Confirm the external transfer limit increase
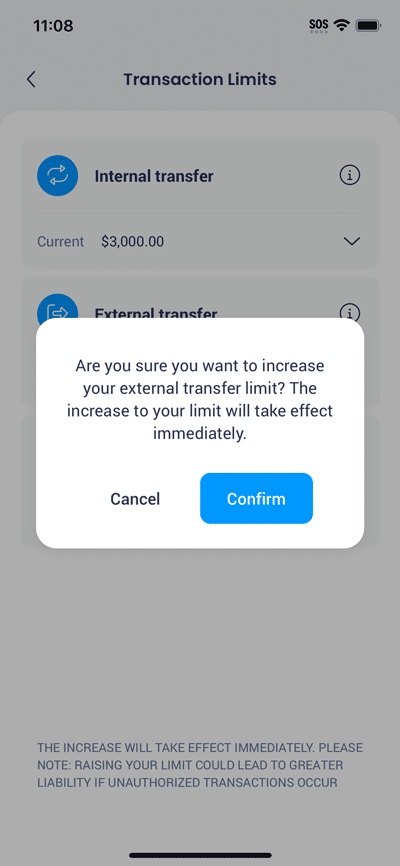This screenshot has height=866, width=400. pos(256,498)
